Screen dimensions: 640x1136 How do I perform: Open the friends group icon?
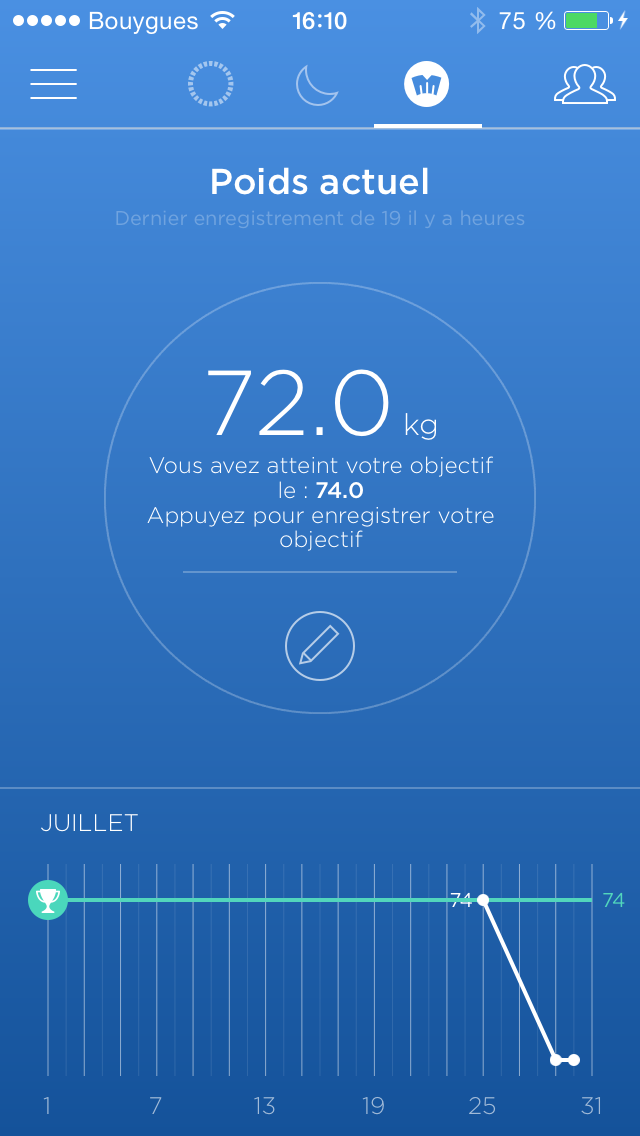(584, 85)
